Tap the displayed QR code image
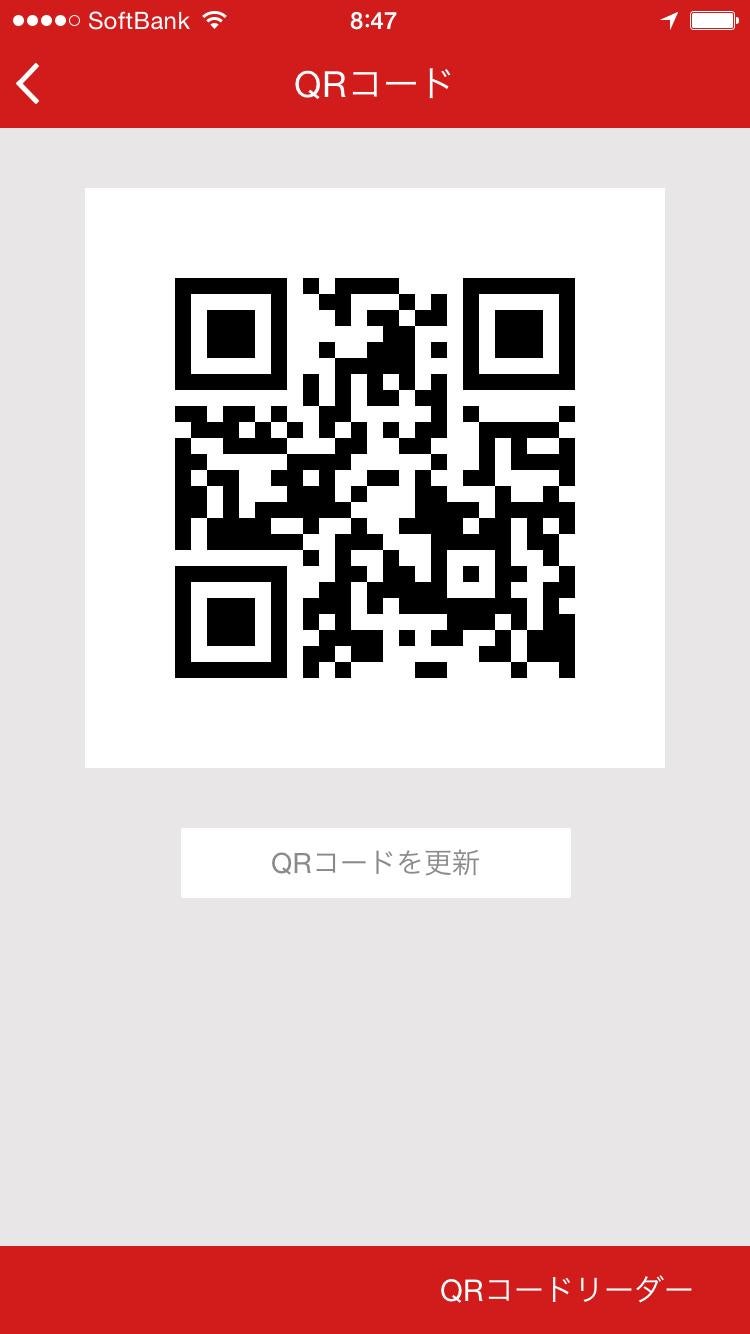 (x=375, y=476)
